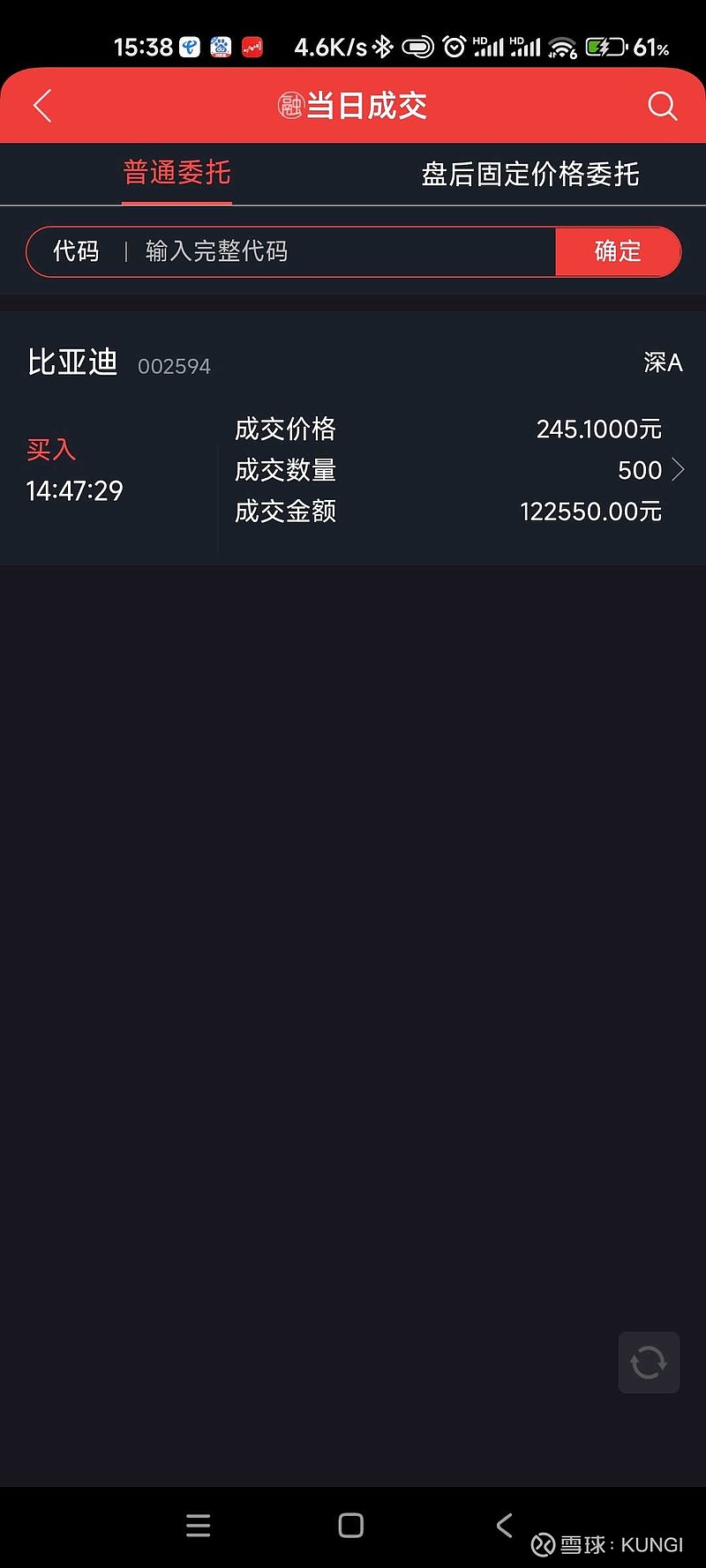The height and width of the screenshot is (1568, 706).
Task: Tap the Wi-Fi icon in the status bar
Action: [x=562, y=46]
